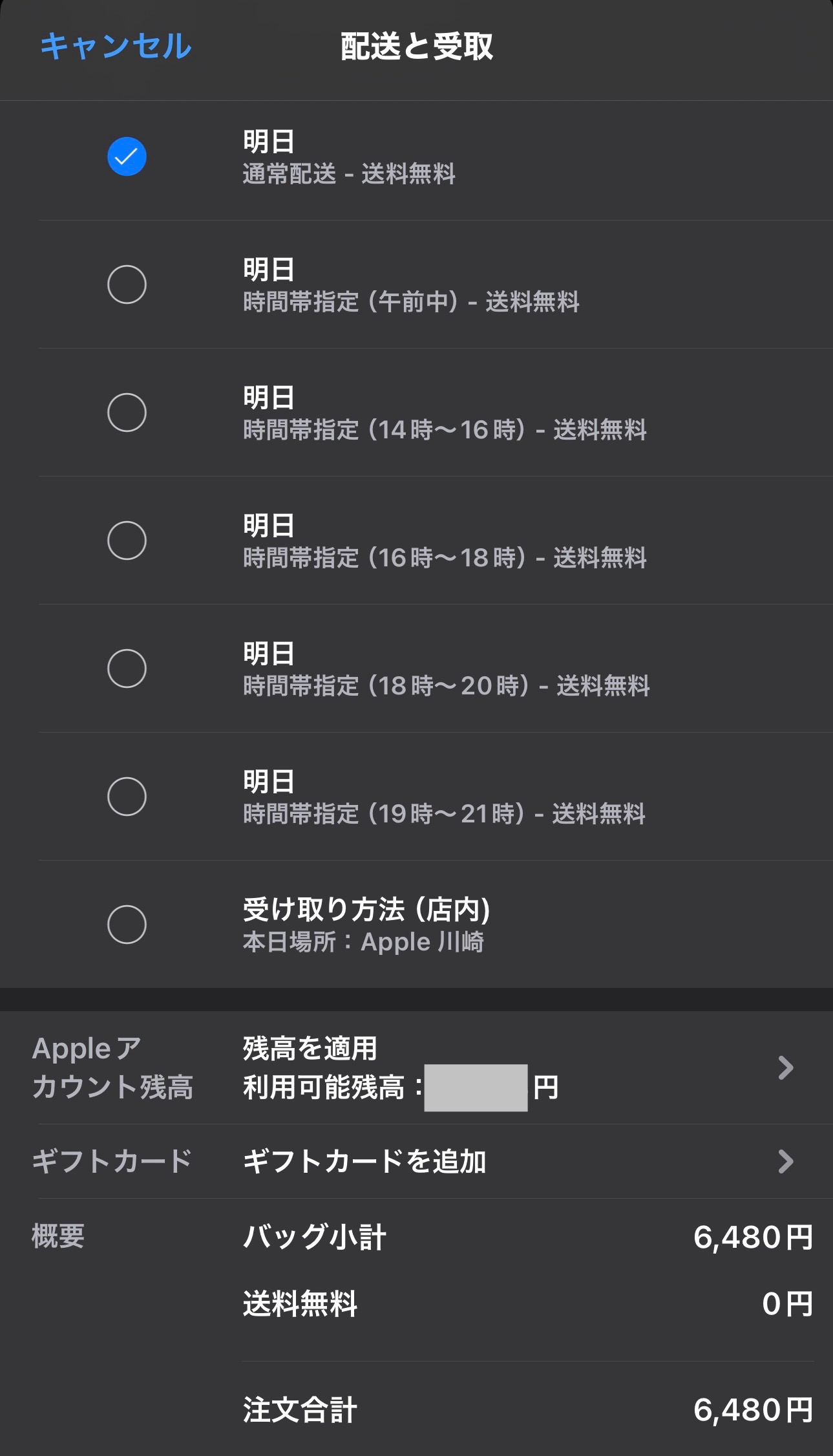This screenshot has height=1456, width=833.
Task: Select the 19時〜21時 delivery slot
Action: tap(127, 797)
